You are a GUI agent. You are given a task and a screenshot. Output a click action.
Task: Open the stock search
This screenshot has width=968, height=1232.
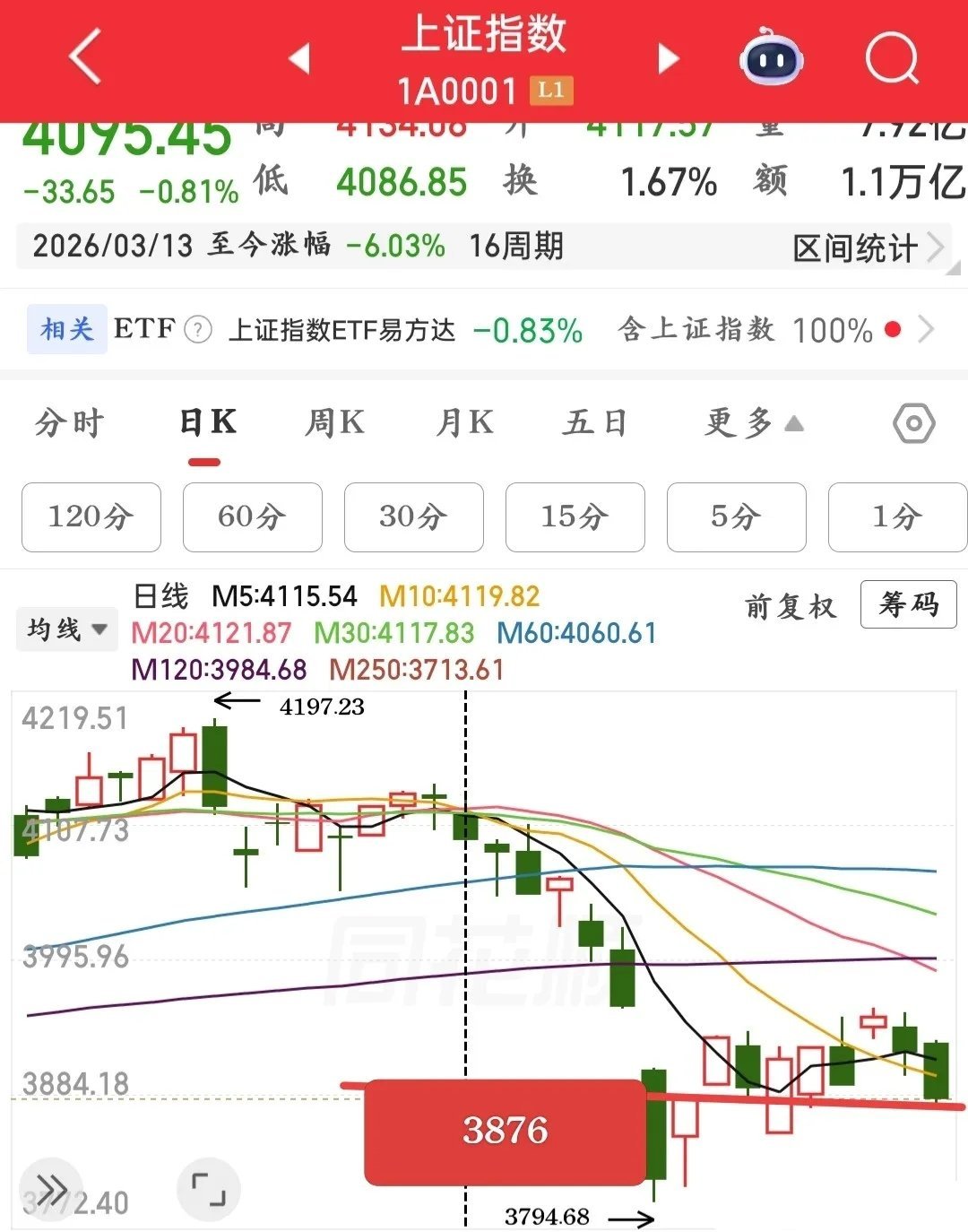tap(892, 56)
